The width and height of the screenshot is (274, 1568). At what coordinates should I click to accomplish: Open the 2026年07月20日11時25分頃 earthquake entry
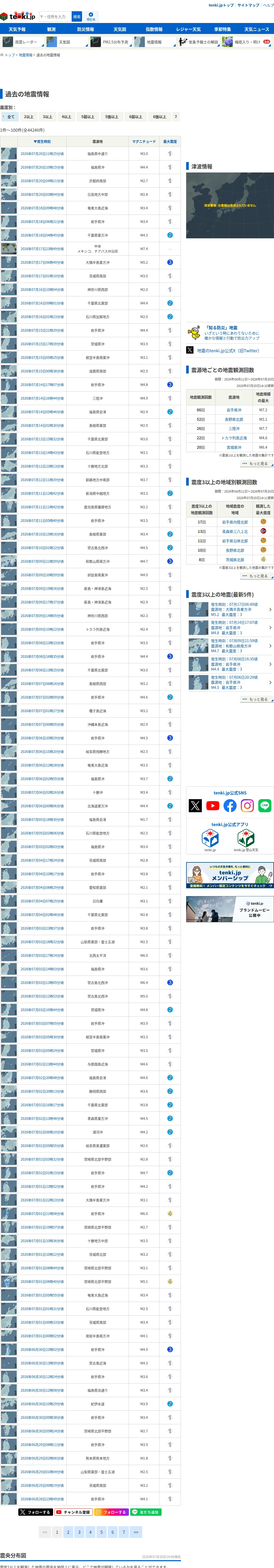tap(42, 154)
